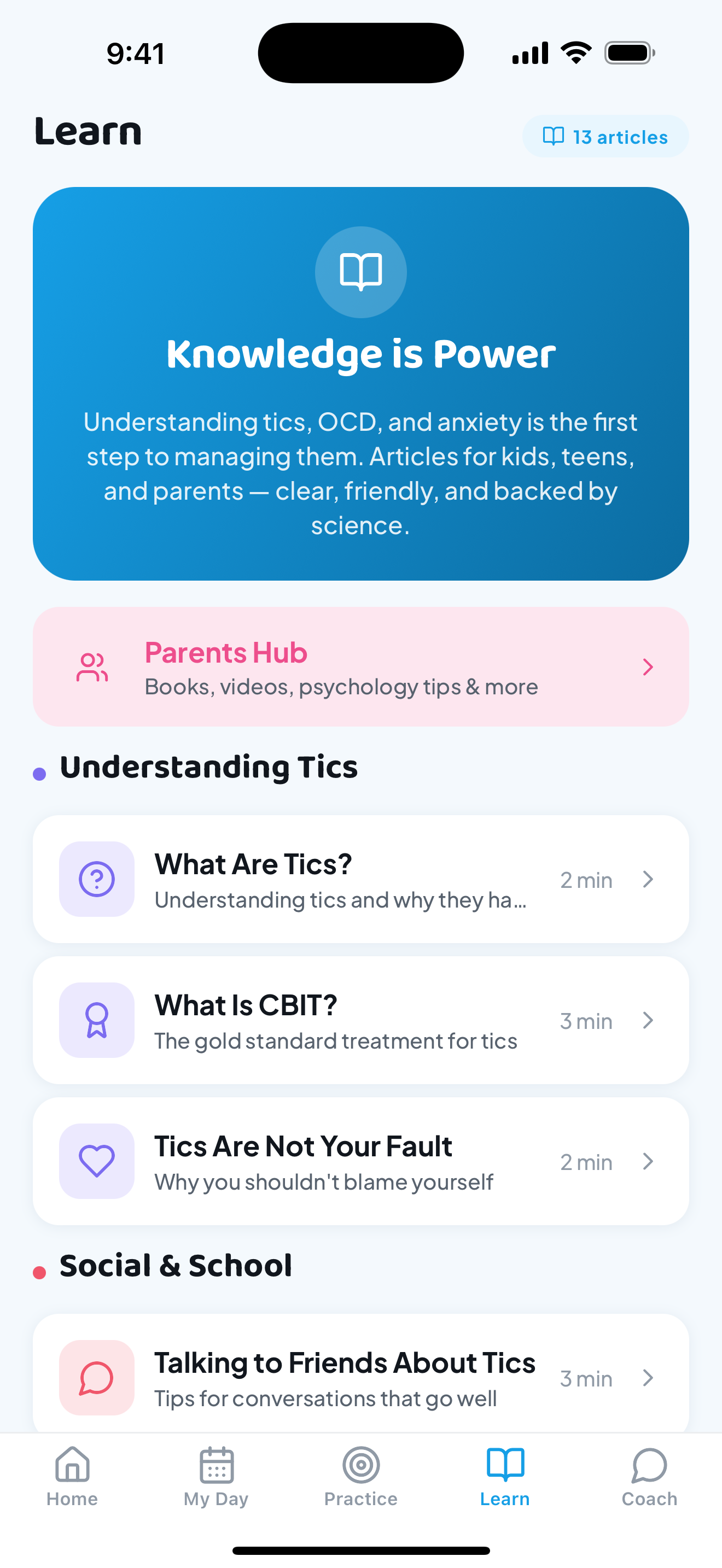Open Talking to Friends About Tics

pyautogui.click(x=361, y=1373)
